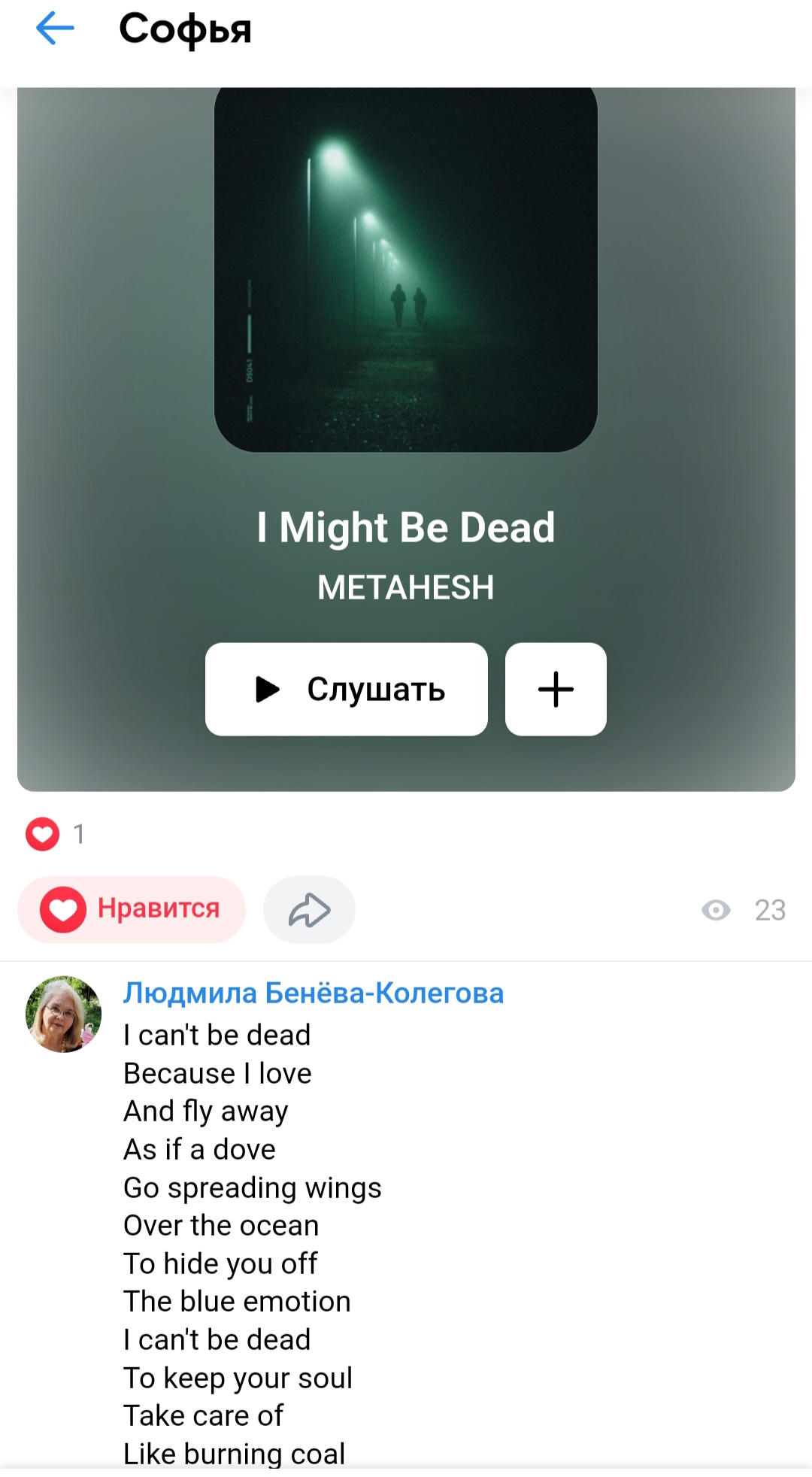
Task: Click the eye icon next to view count
Action: [x=717, y=910]
